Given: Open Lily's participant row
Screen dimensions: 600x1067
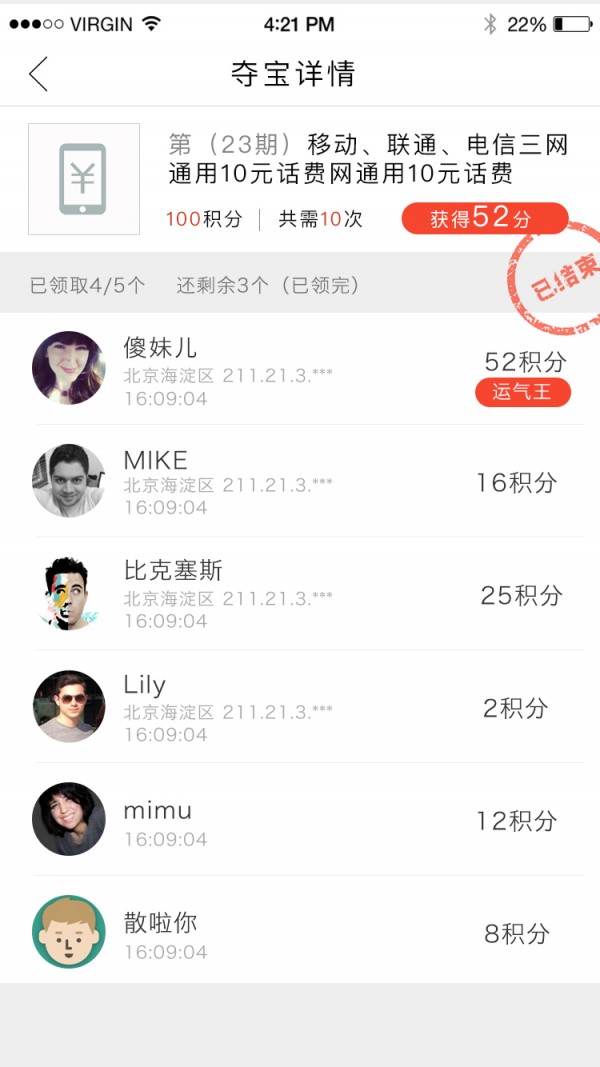Looking at the screenshot, I should click(x=300, y=707).
